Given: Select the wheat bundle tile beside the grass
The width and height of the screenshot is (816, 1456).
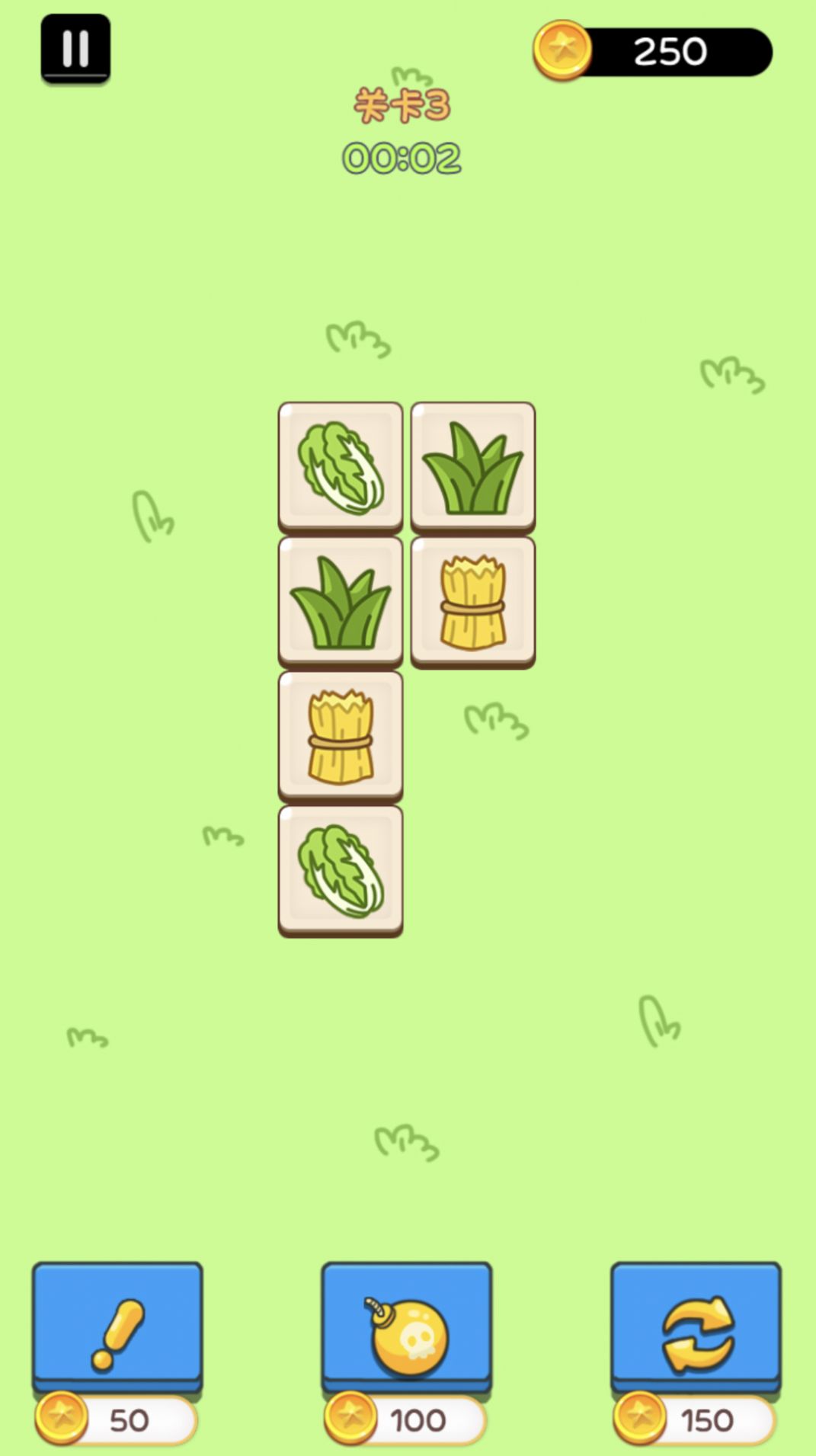Looking at the screenshot, I should pos(473,600).
